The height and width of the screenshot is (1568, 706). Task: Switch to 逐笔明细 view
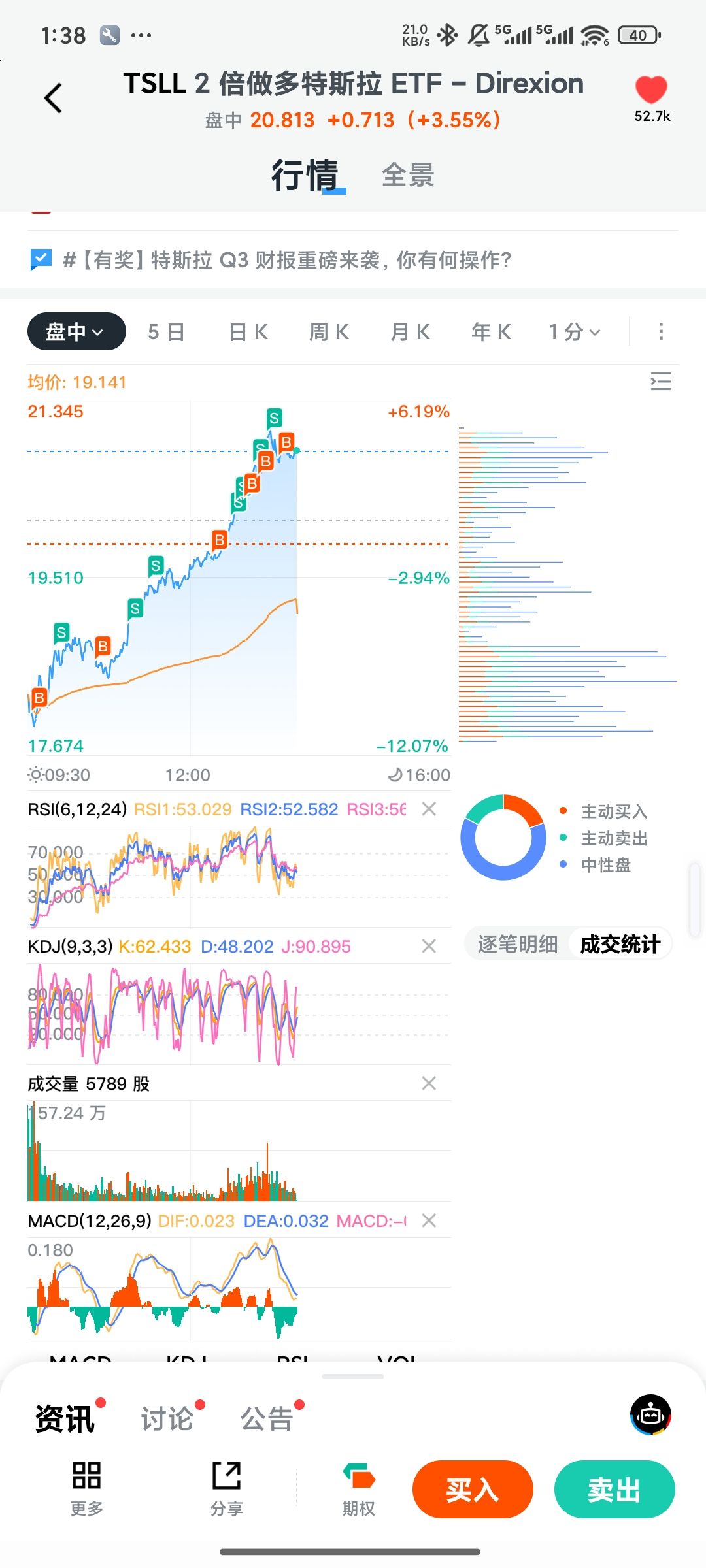(x=517, y=944)
